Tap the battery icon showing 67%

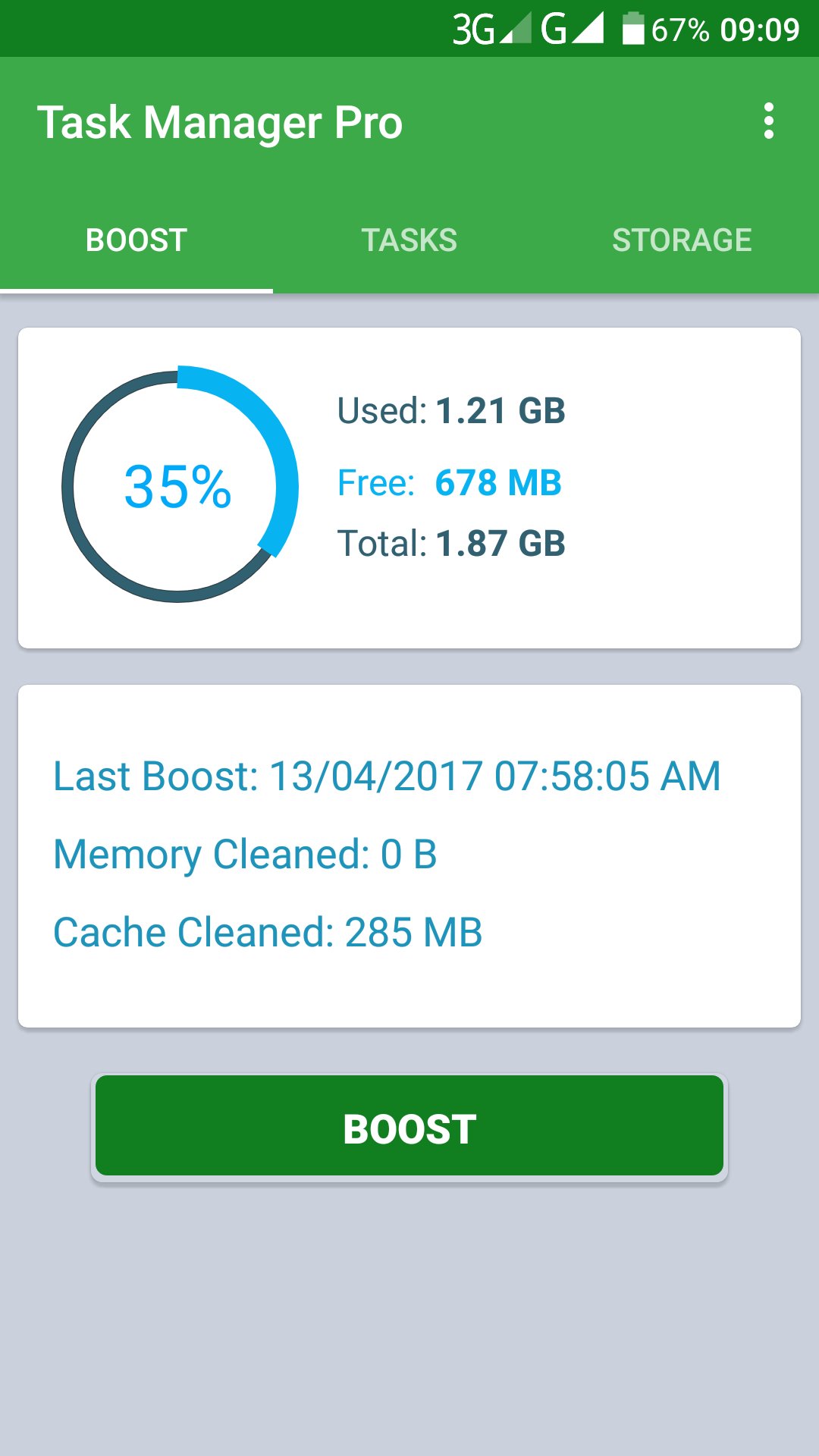click(x=634, y=27)
